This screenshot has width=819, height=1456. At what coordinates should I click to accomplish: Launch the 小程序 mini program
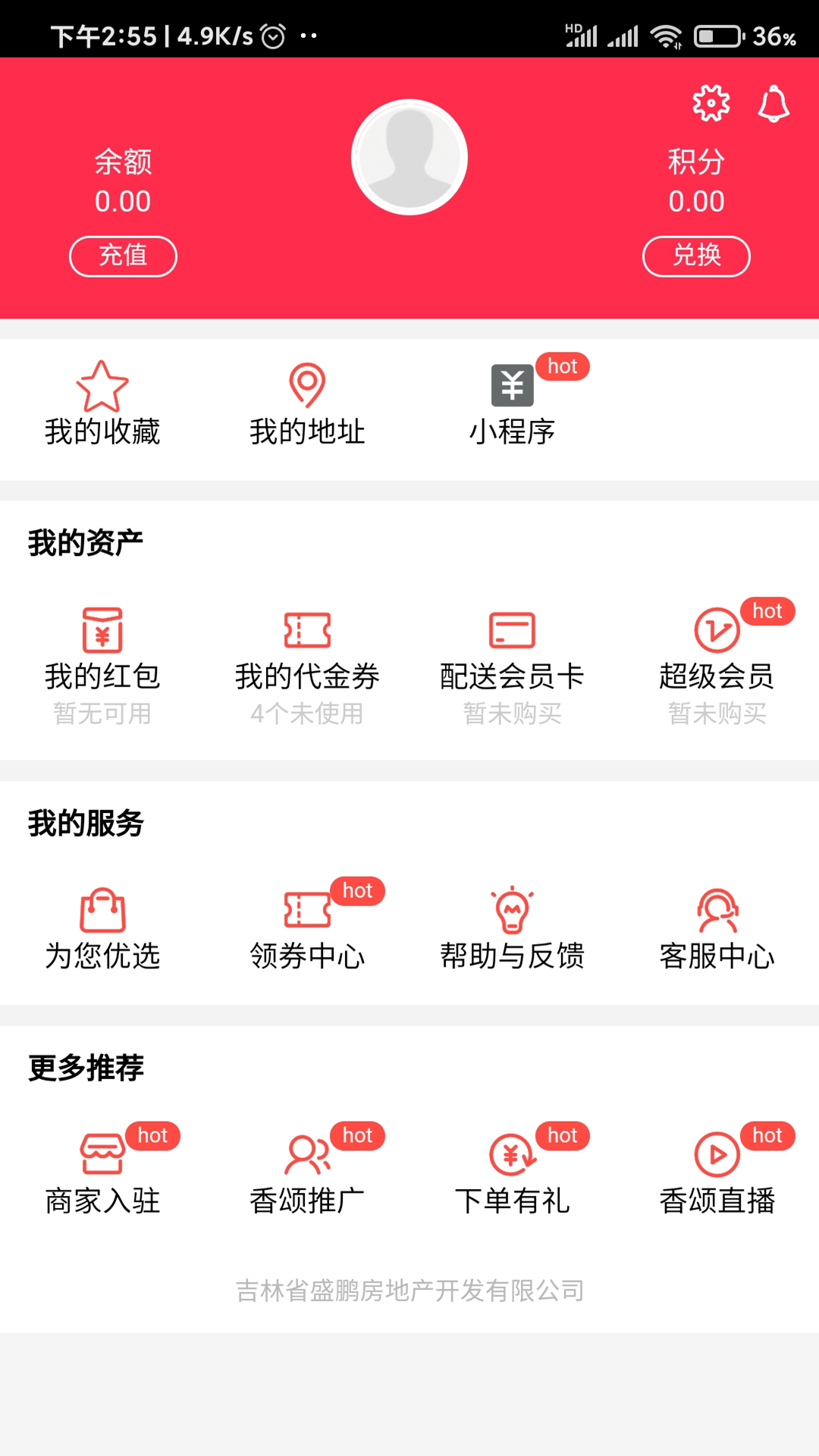tap(513, 404)
